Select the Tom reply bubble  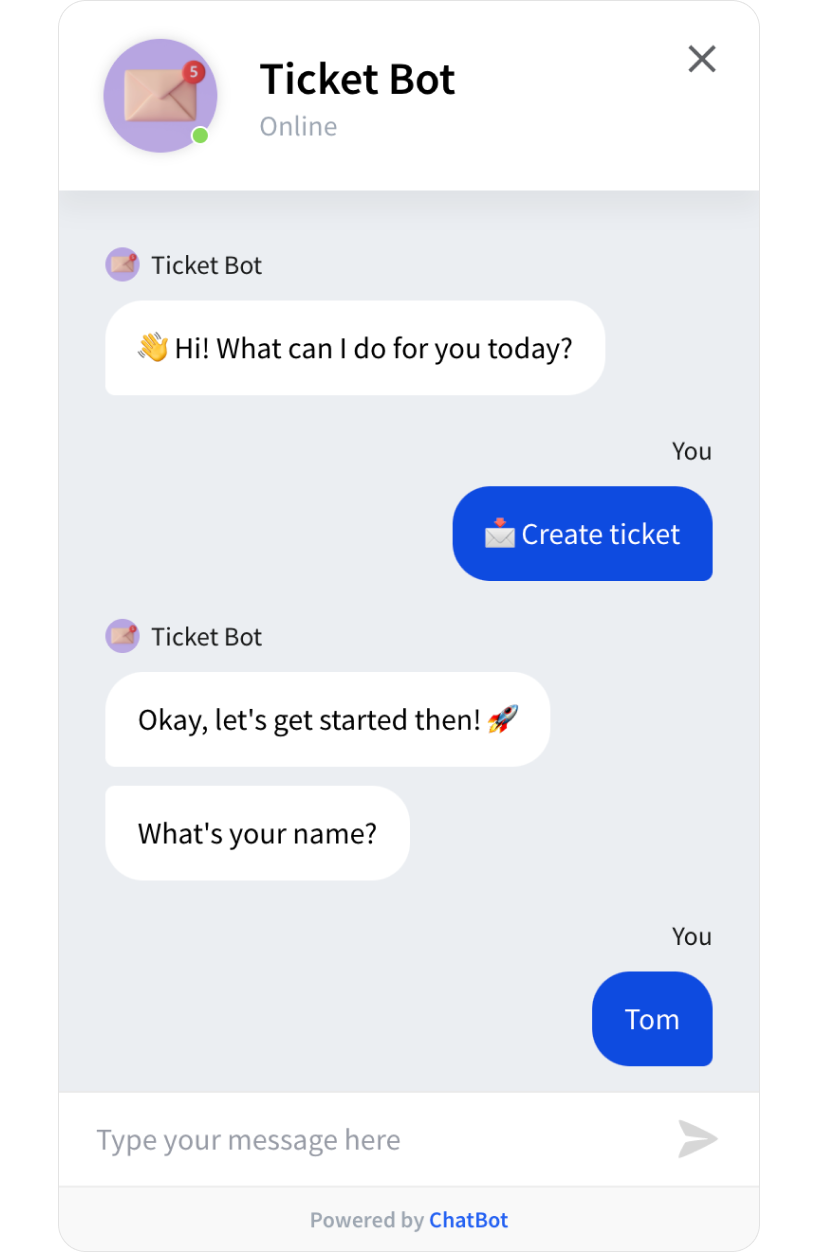(x=652, y=1019)
